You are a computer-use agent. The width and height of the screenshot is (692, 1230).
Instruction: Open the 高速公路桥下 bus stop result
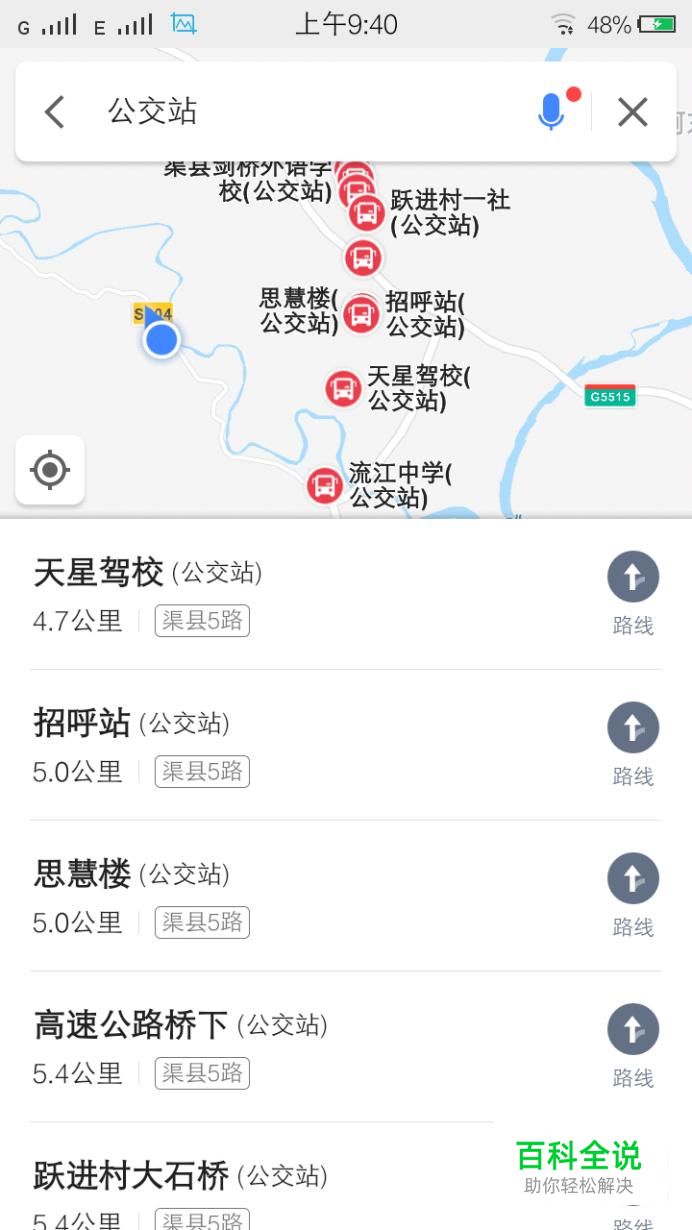(x=300, y=1047)
